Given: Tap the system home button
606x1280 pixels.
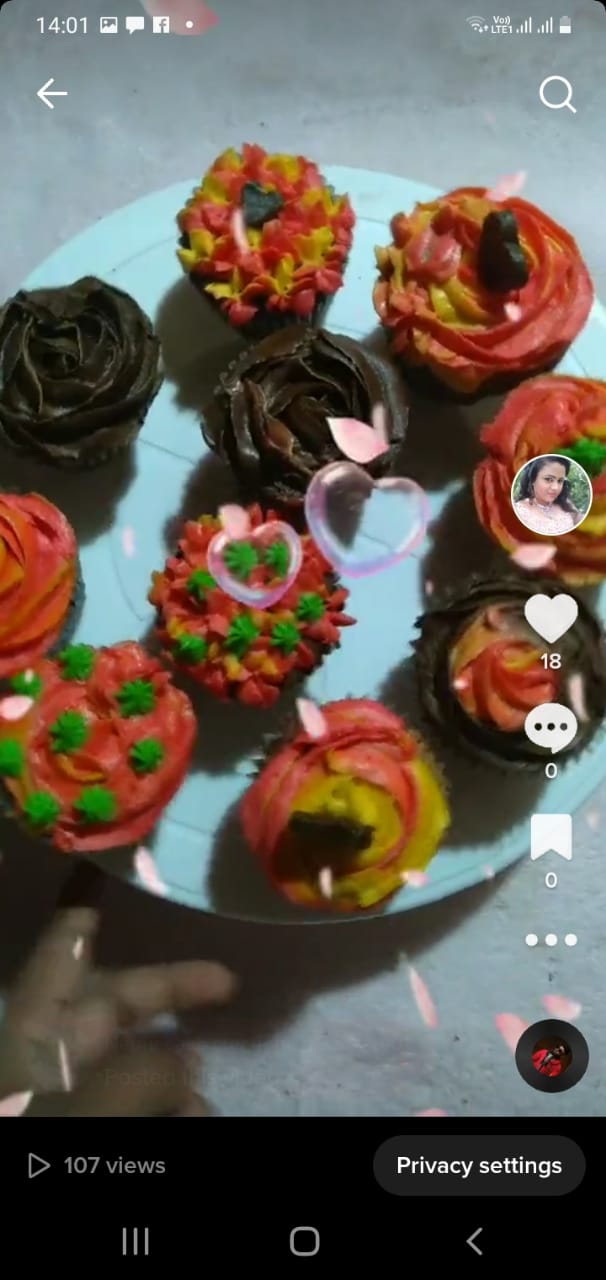Looking at the screenshot, I should [x=304, y=1241].
